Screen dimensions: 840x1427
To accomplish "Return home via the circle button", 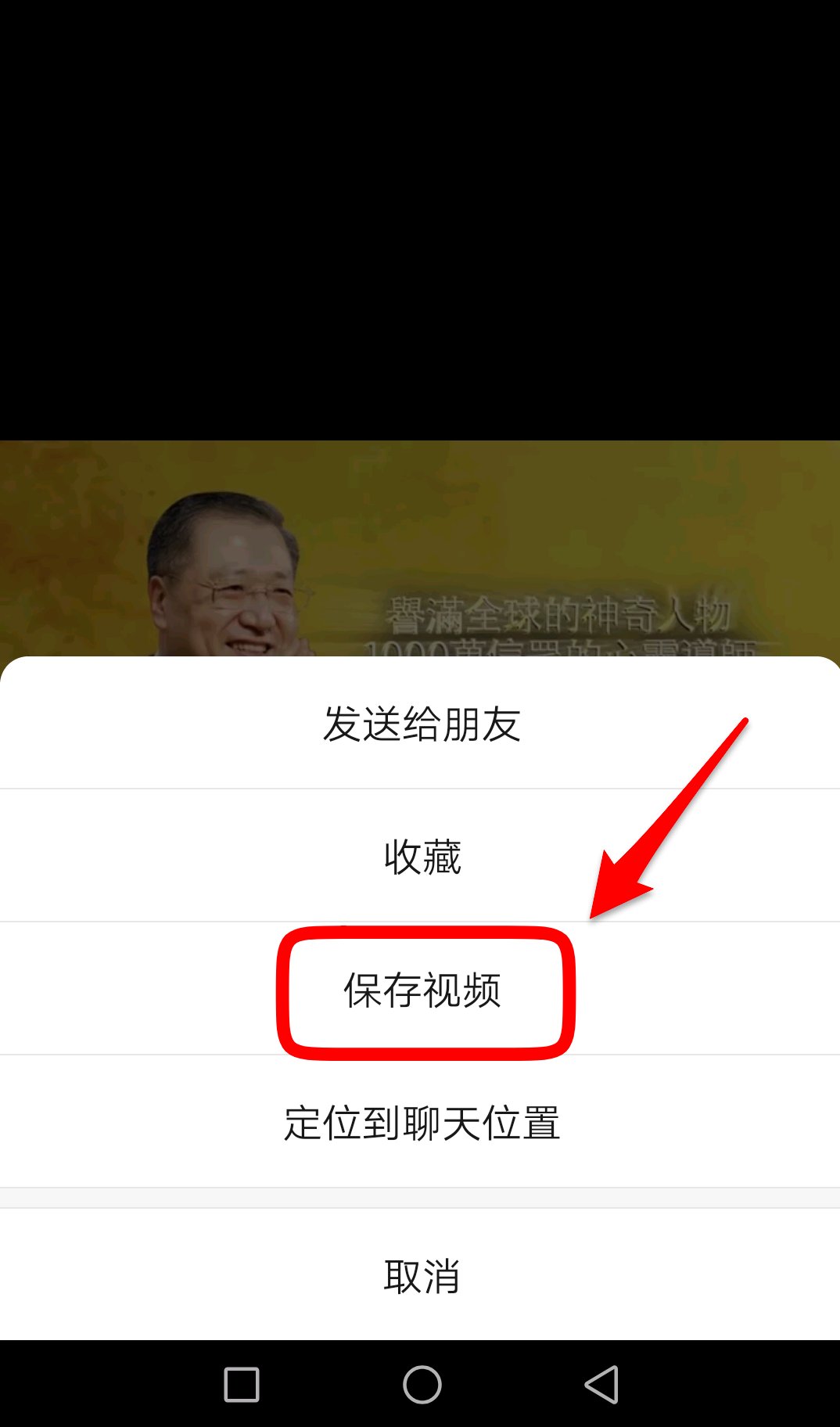I will tap(422, 1385).
